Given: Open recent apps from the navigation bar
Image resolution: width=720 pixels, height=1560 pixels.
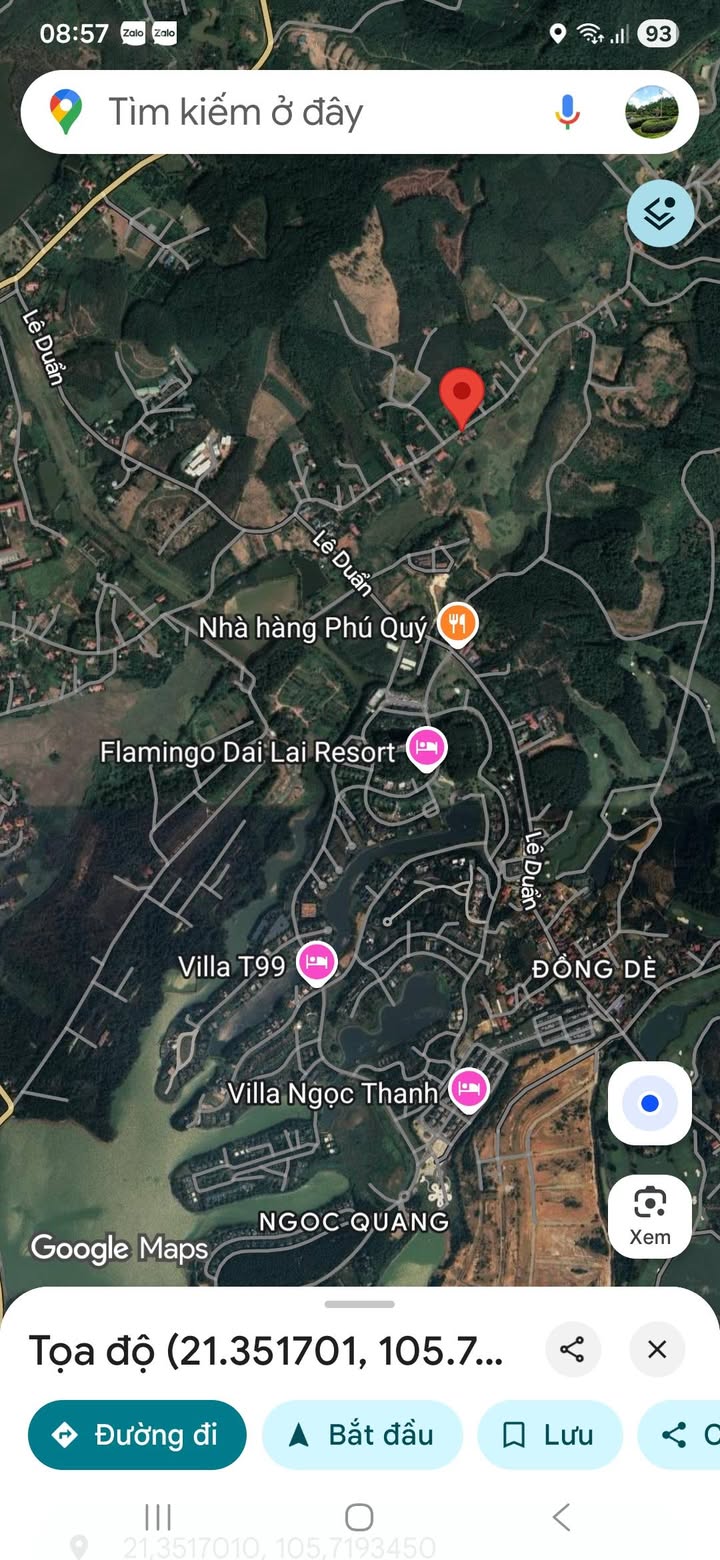Looking at the screenshot, I should coord(158,1517).
